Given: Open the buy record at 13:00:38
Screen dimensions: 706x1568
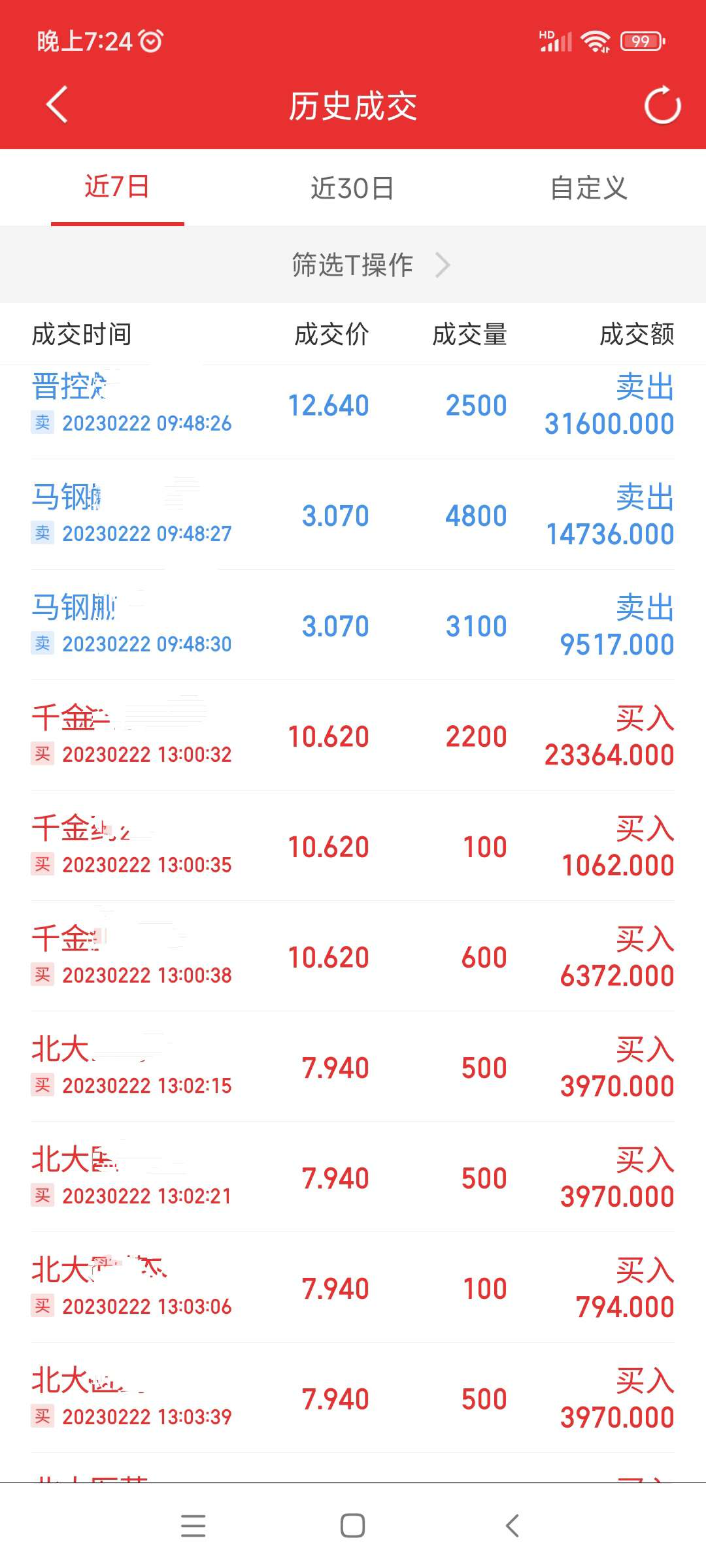Looking at the screenshot, I should coord(353,956).
